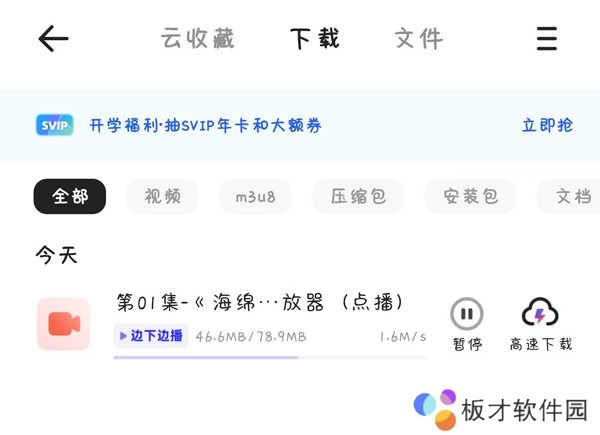The image size is (600, 435).
Task: Tap 边下边播 to play while downloading
Action: (x=151, y=336)
